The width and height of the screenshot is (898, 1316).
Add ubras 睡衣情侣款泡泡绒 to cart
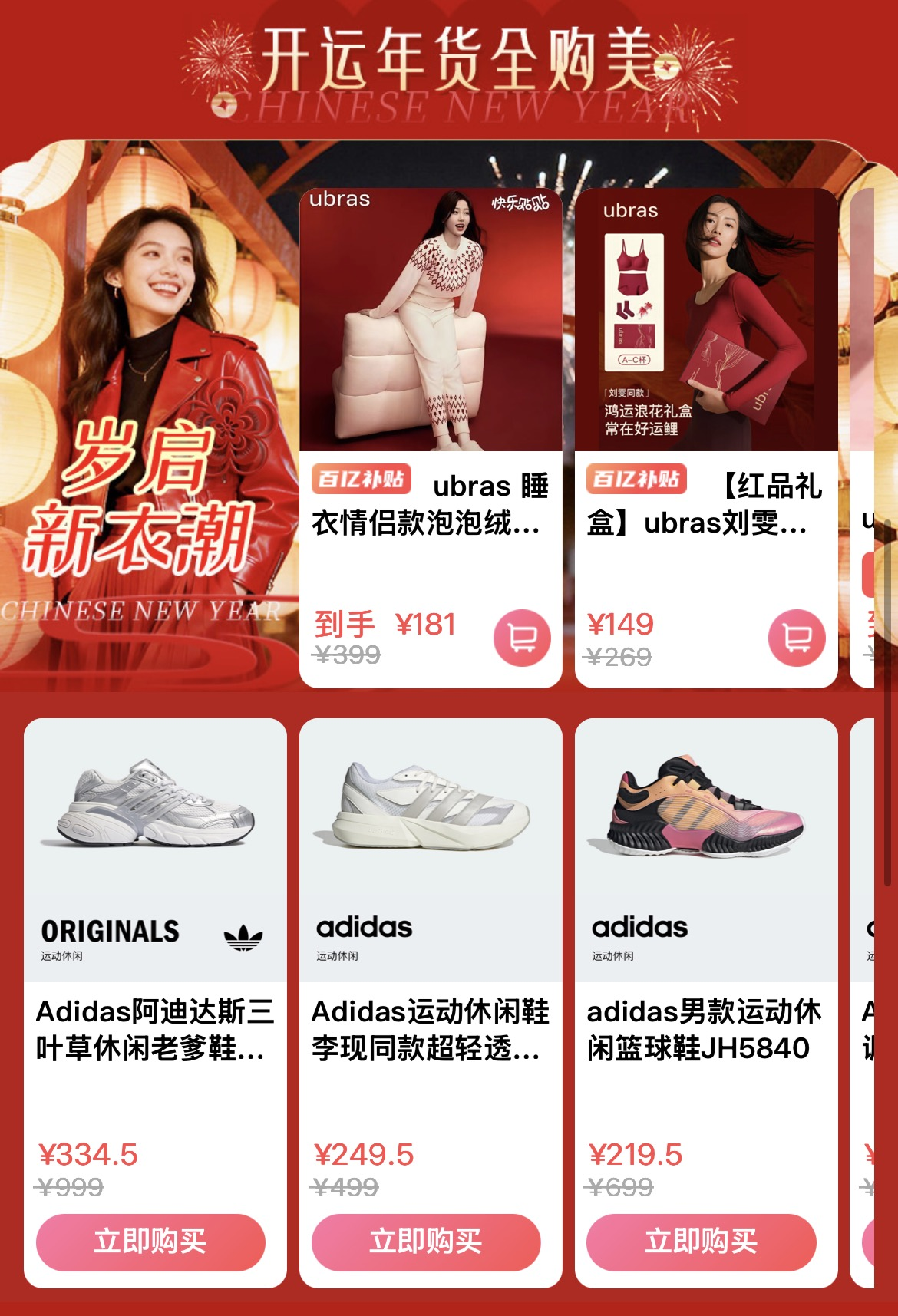point(522,638)
